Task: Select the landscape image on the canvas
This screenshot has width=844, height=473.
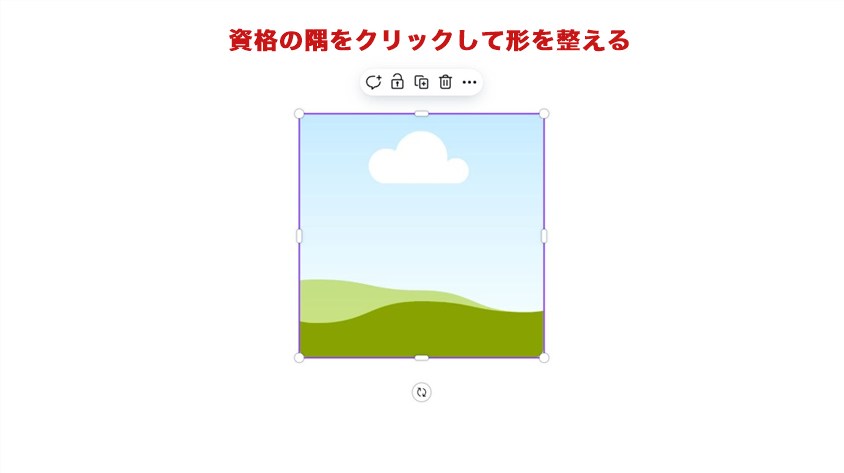Action: click(x=421, y=235)
